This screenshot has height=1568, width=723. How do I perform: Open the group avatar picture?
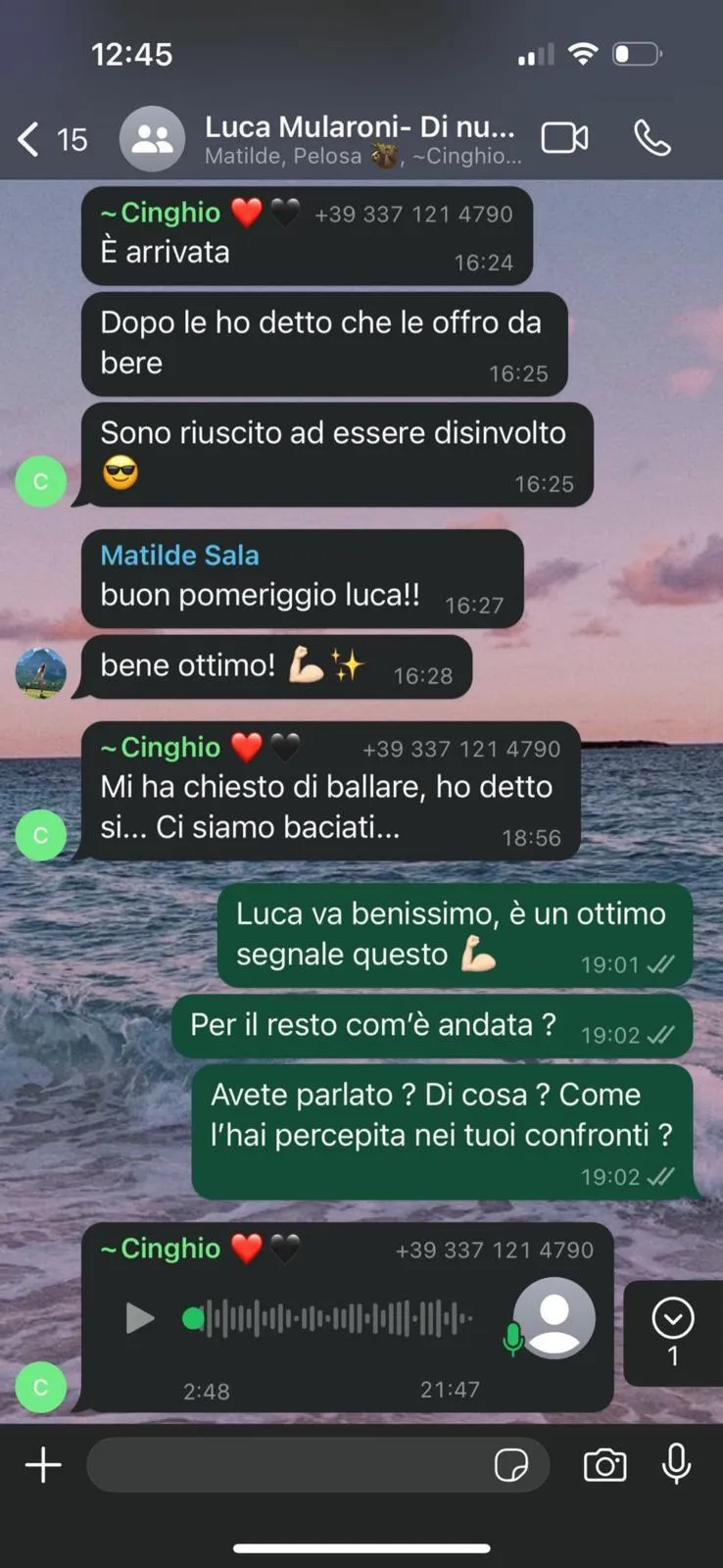point(152,139)
